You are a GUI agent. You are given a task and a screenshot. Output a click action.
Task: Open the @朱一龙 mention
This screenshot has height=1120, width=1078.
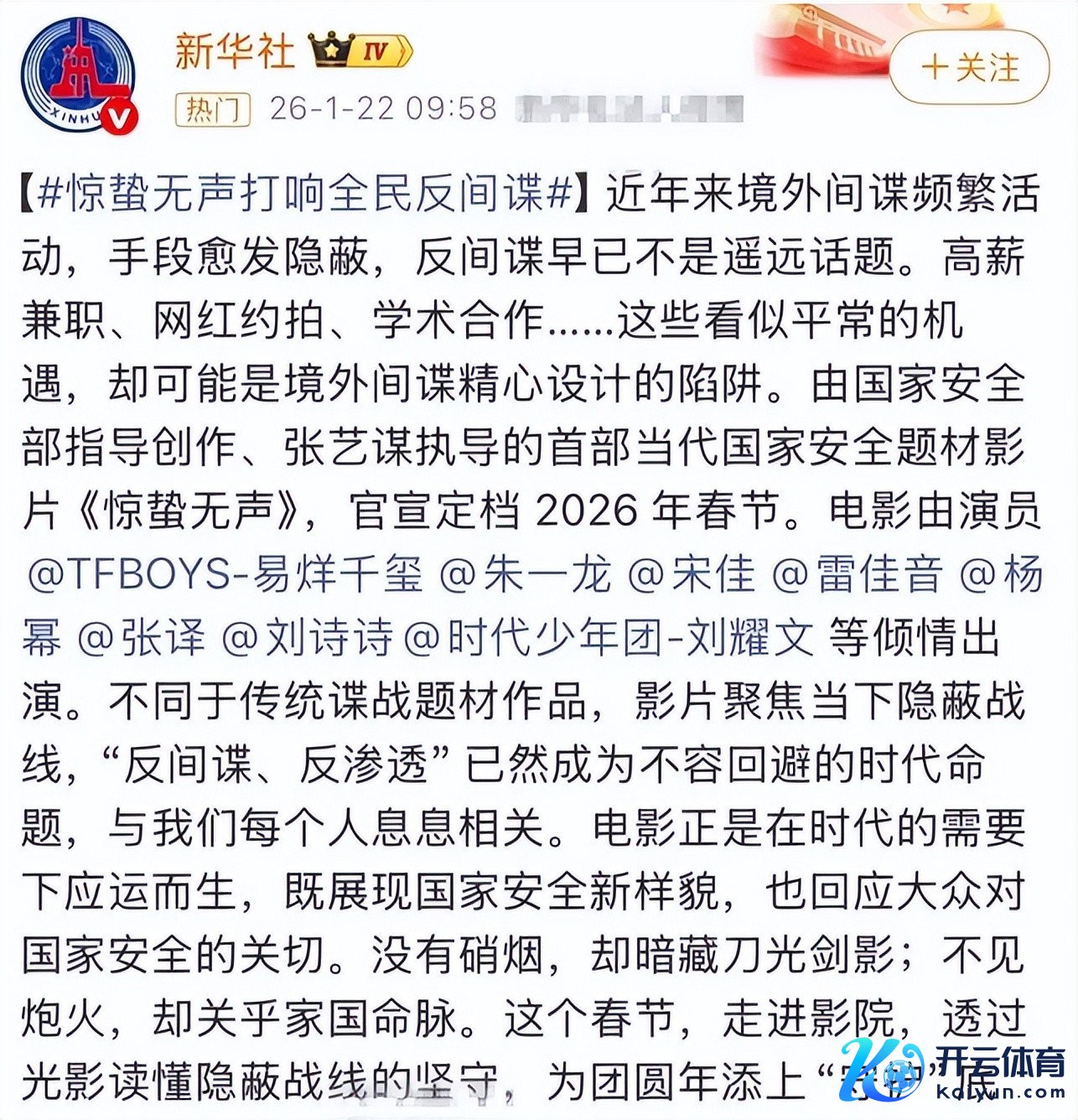[525, 575]
